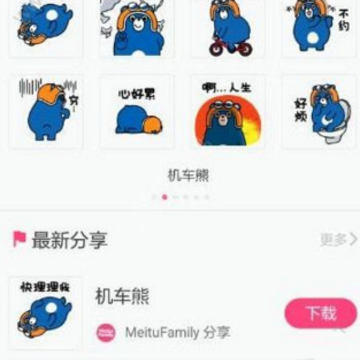Select the highlighted pink page indicator dot
This screenshot has height=360, width=360.
164,197
